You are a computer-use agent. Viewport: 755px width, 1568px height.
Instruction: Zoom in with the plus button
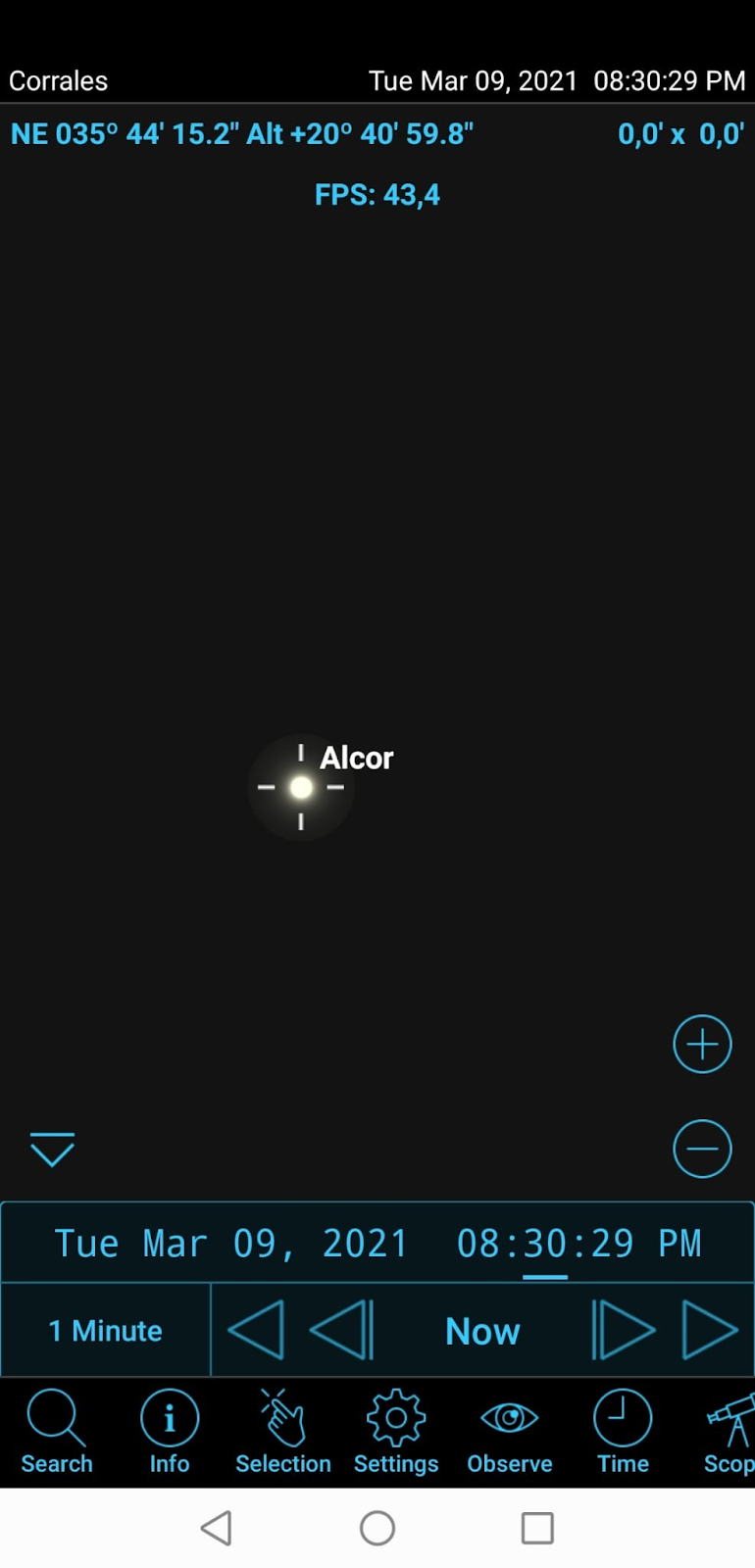point(702,1044)
